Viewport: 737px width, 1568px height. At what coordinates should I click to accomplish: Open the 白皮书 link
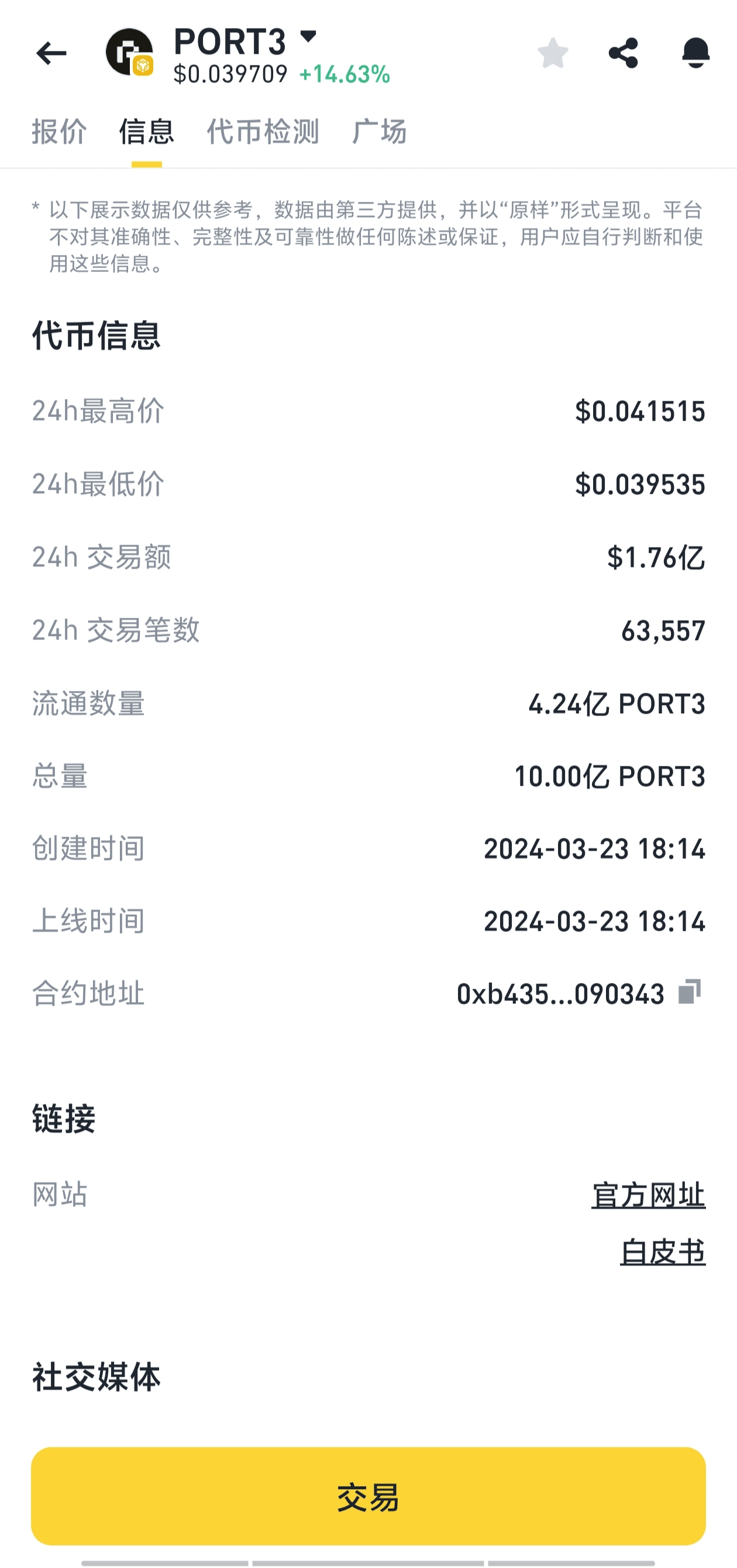click(663, 1252)
